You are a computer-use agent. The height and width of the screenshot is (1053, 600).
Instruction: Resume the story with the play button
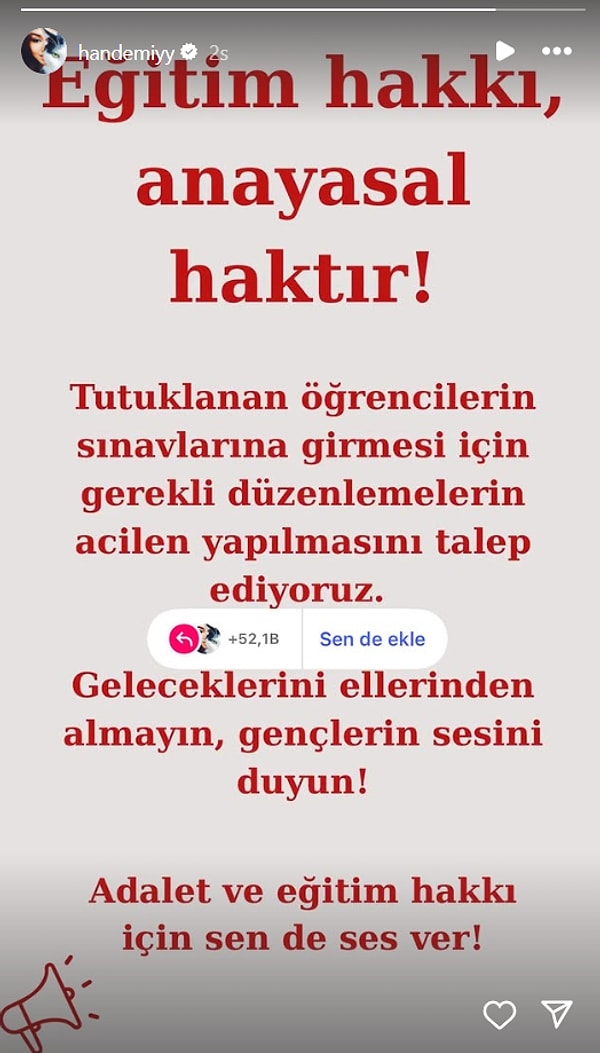click(x=506, y=51)
